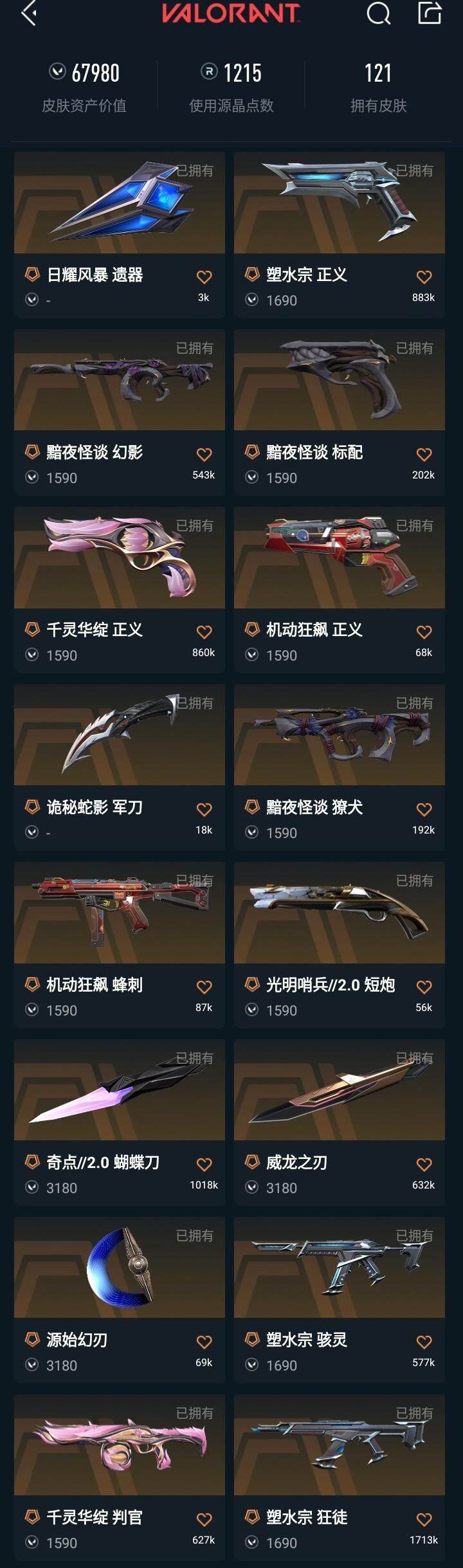Like the 机动狂飙 蜂刺 skin
Screen dimensions: 463x1568
pos(204,987)
